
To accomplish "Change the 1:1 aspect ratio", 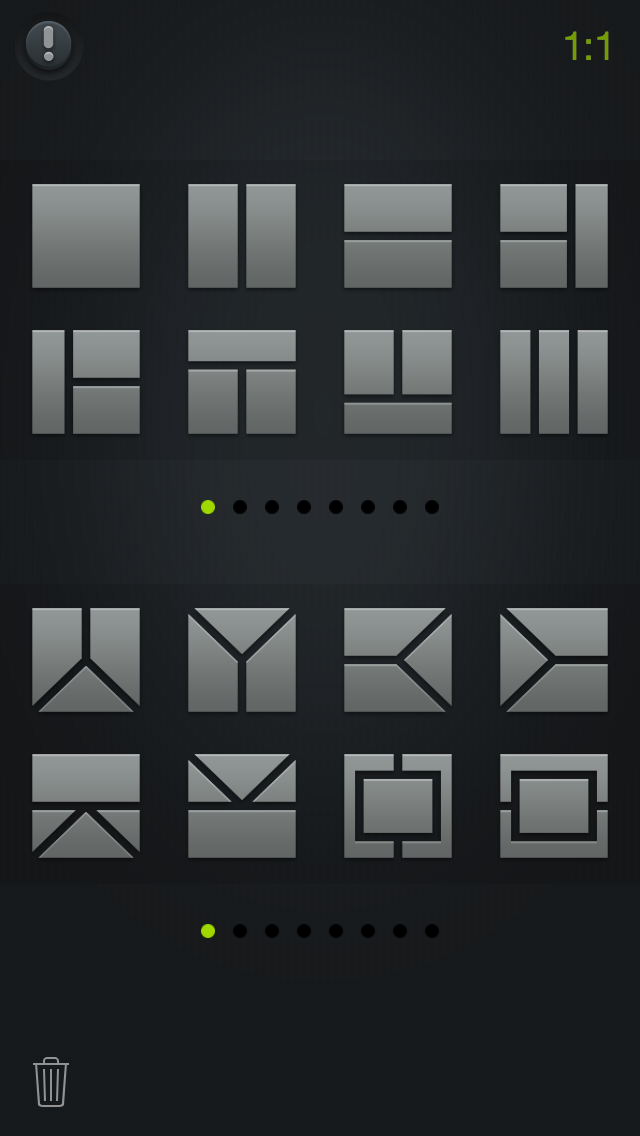I will point(587,47).
